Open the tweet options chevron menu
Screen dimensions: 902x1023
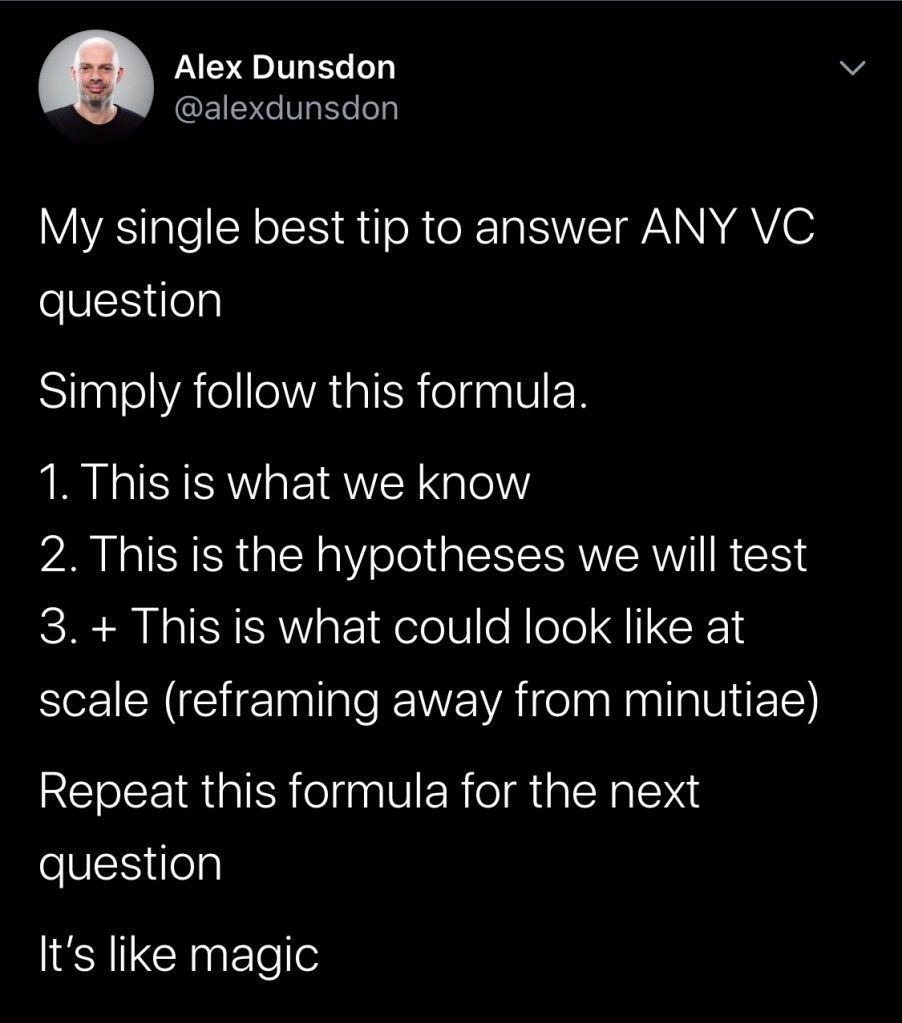click(x=851, y=69)
